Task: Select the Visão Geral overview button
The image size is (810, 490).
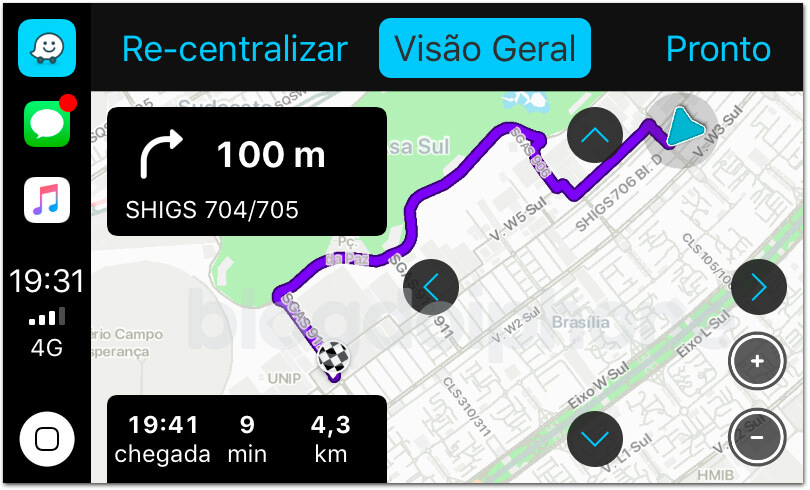Action: (485, 49)
